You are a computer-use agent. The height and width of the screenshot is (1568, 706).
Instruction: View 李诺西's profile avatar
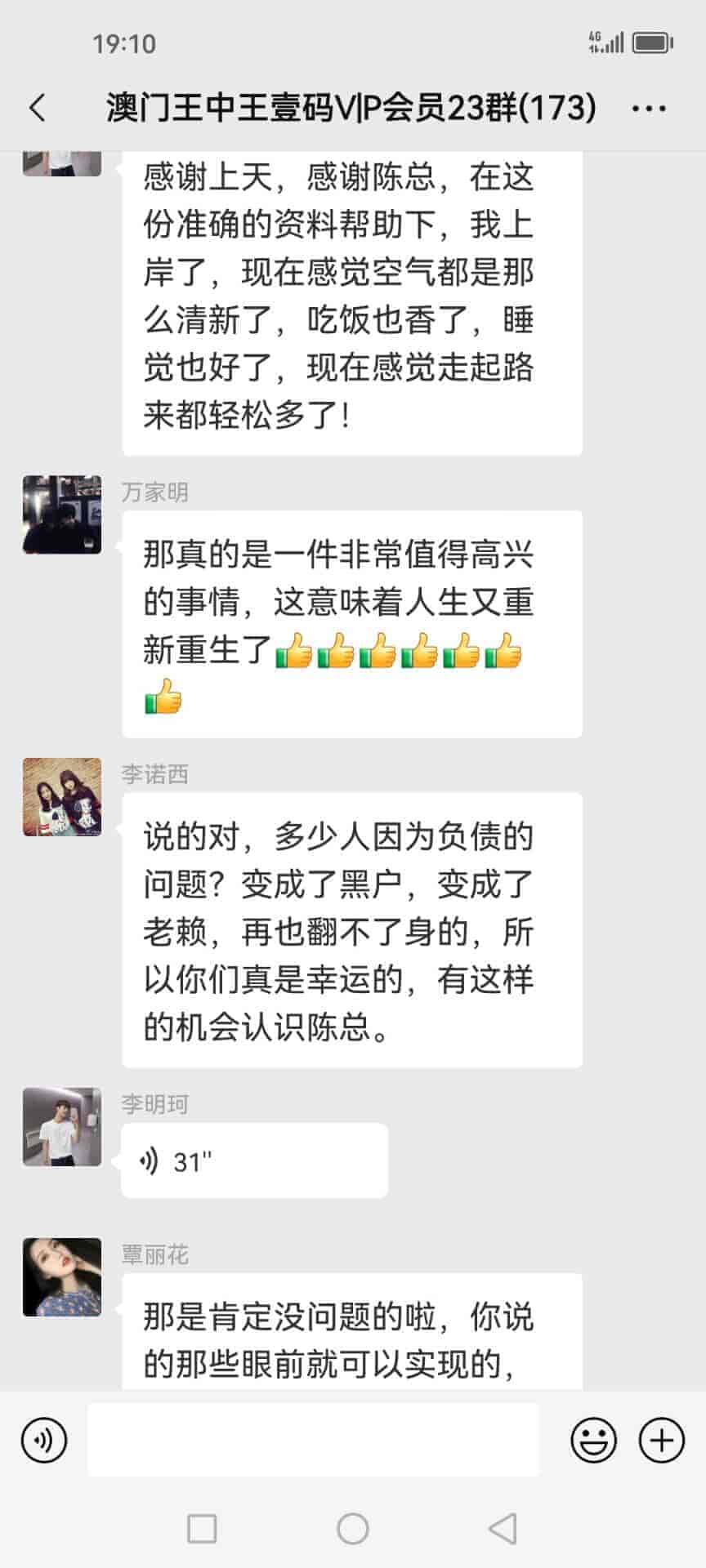(62, 797)
